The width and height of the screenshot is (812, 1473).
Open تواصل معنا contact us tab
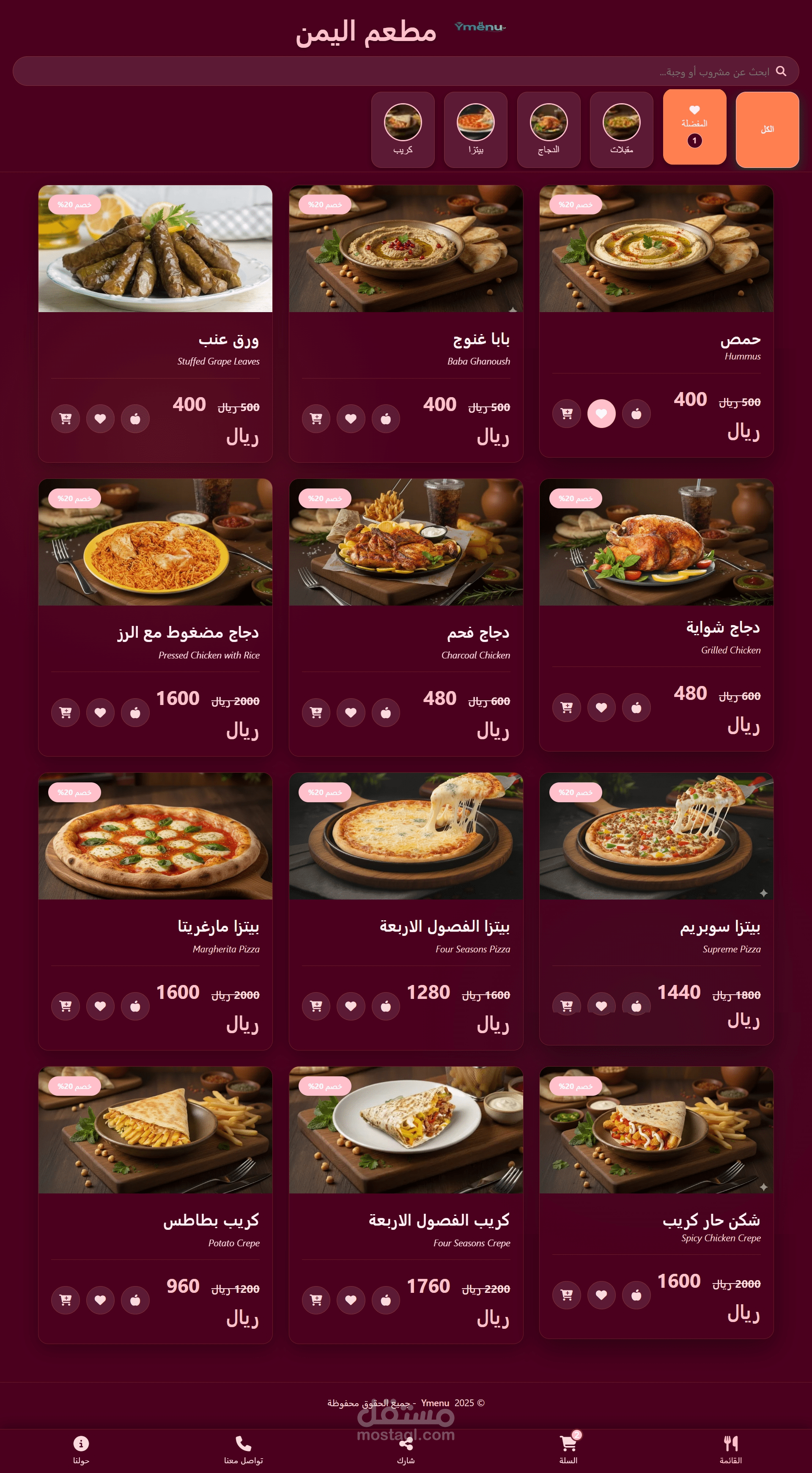point(243,1448)
